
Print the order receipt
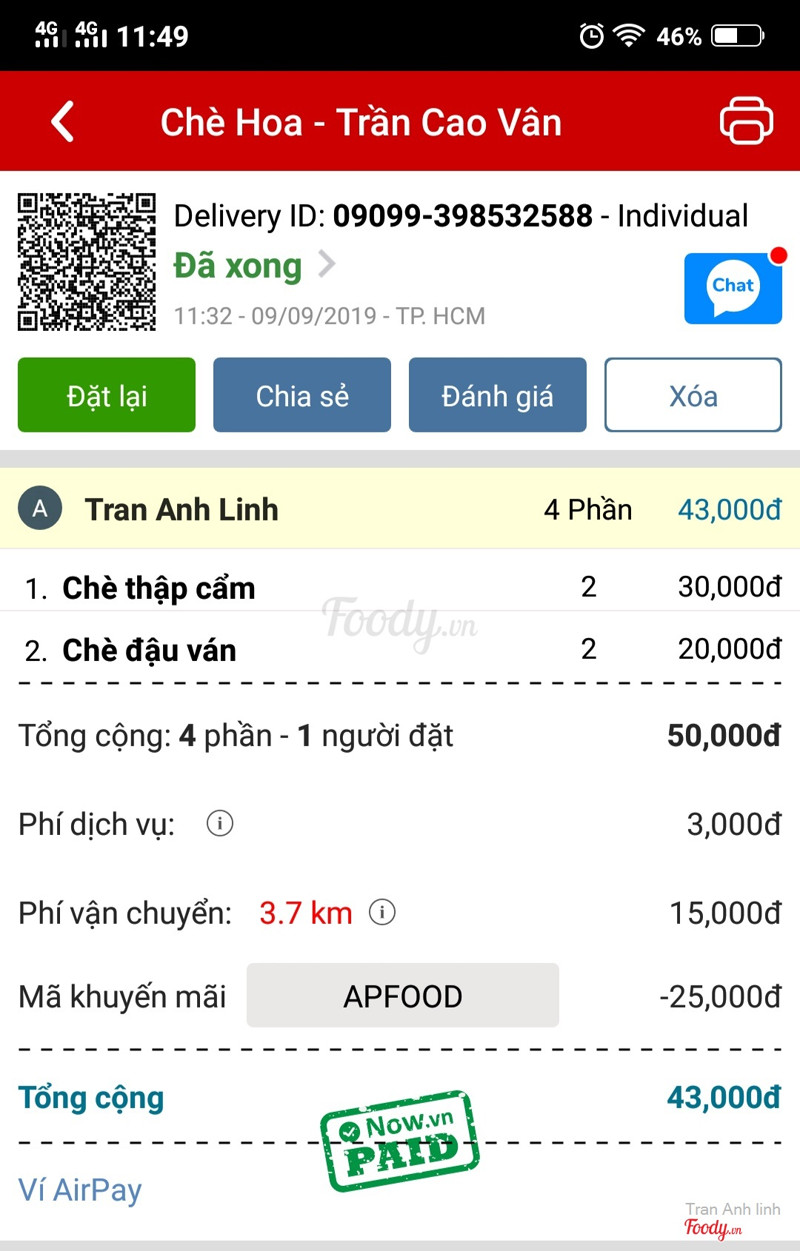[746, 121]
